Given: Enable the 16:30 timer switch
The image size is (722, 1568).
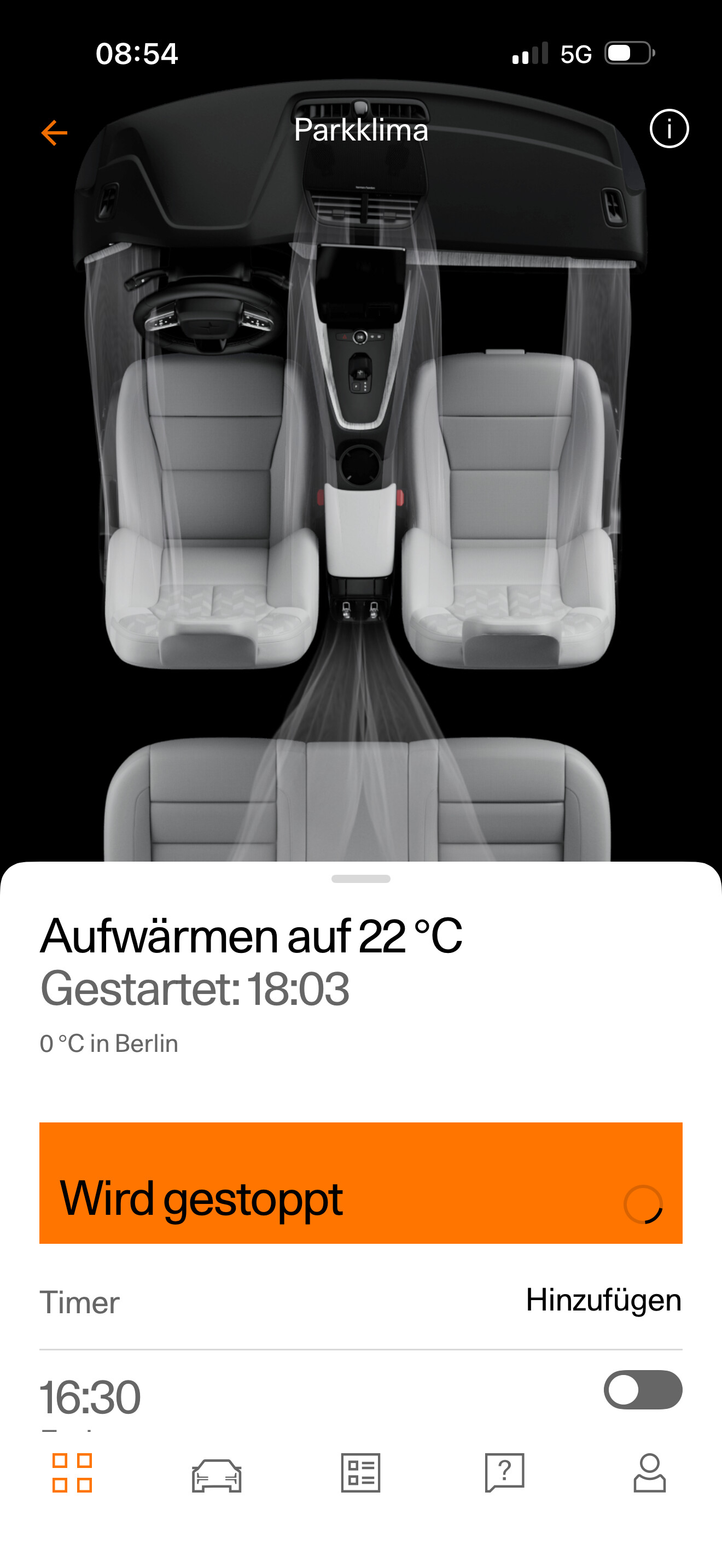Looking at the screenshot, I should point(642,1390).
